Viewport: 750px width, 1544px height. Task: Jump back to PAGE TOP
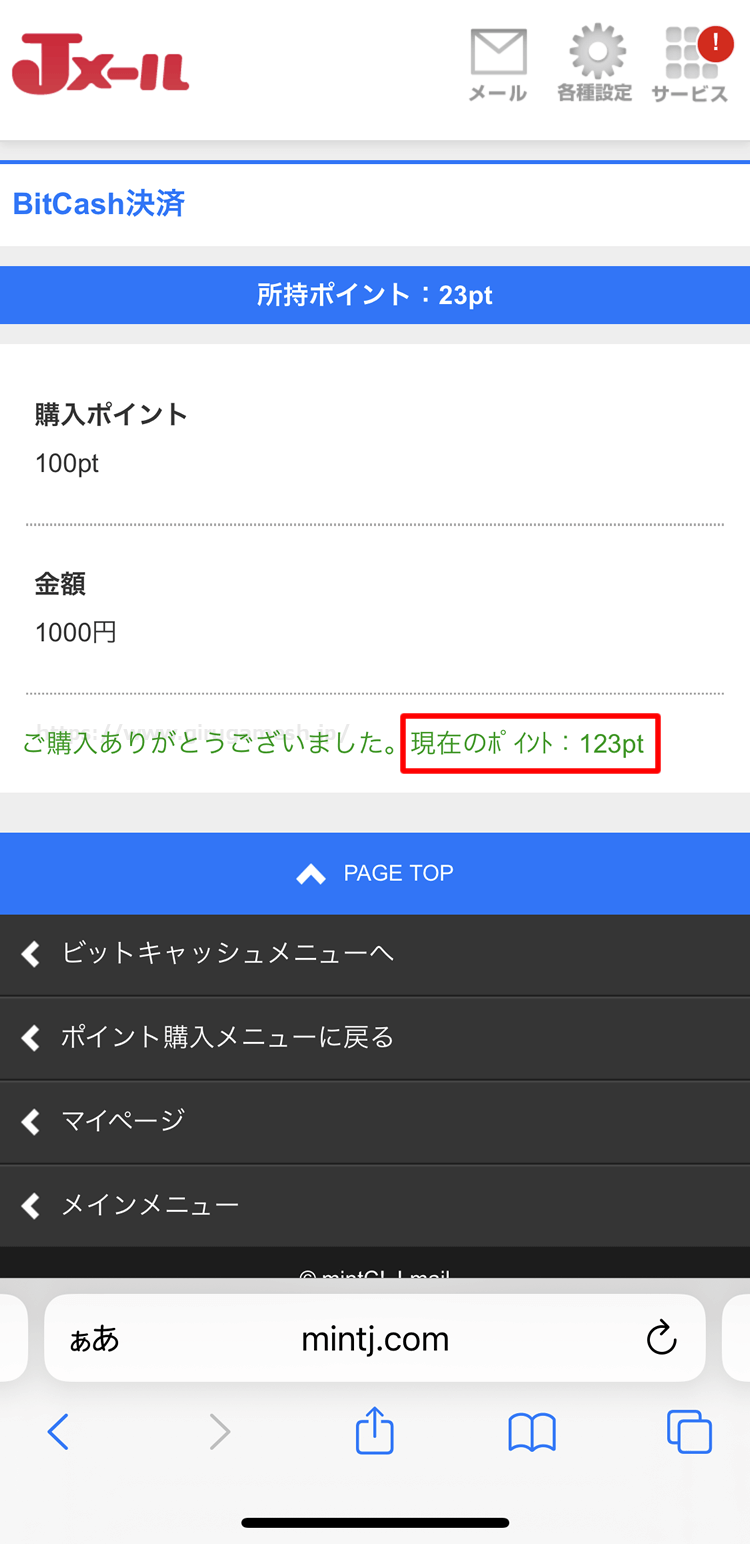375,873
